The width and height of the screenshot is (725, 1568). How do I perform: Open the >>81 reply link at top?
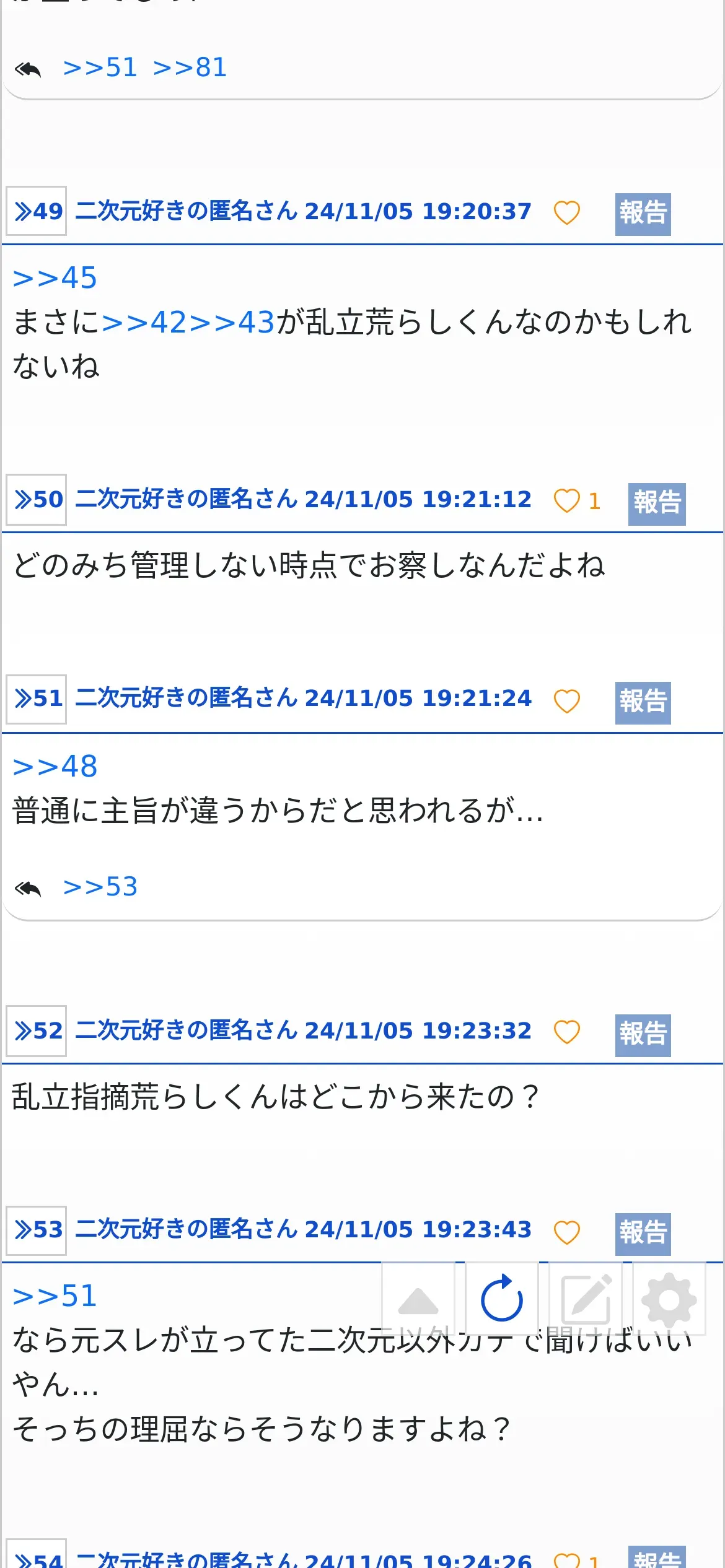[190, 68]
